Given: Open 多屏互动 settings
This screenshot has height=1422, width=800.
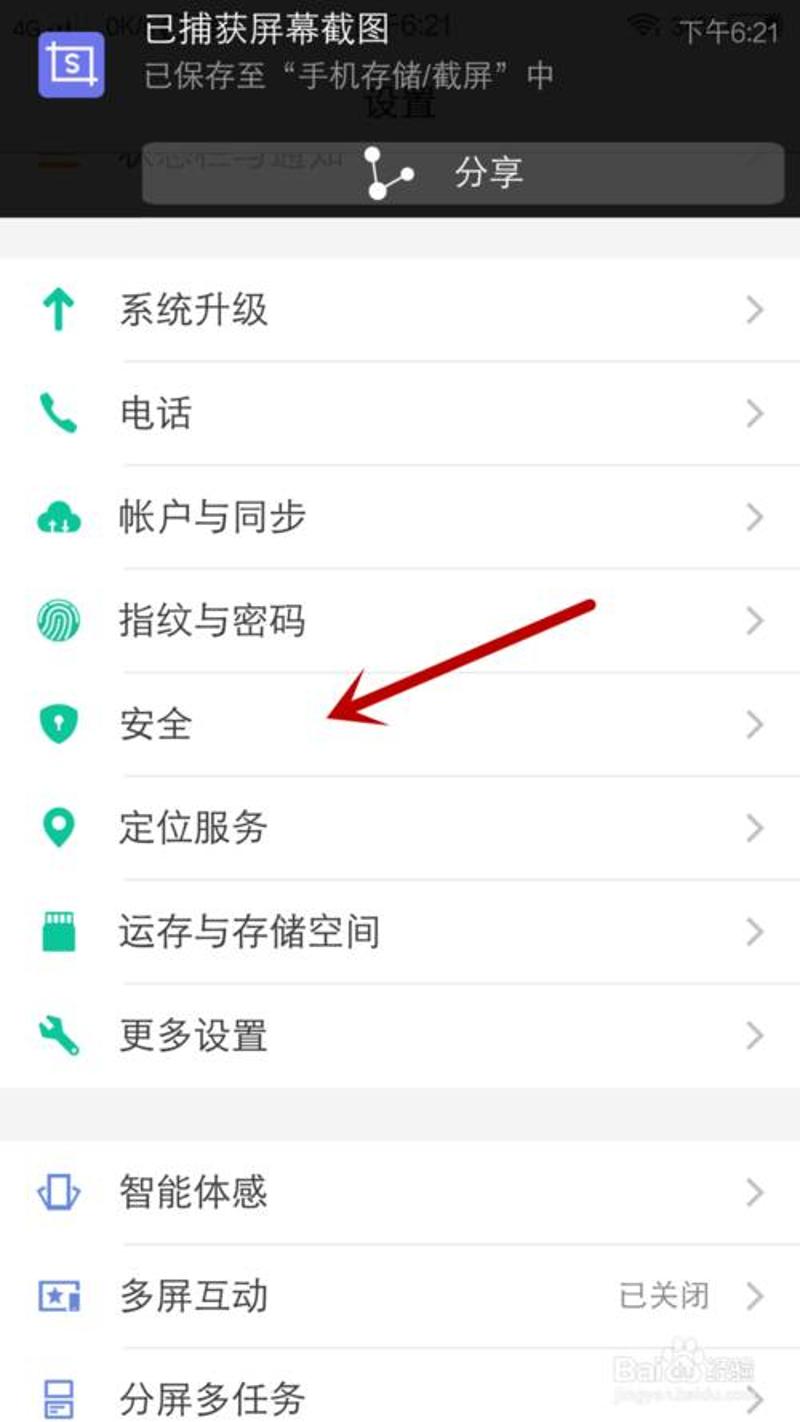Looking at the screenshot, I should click(400, 1296).
